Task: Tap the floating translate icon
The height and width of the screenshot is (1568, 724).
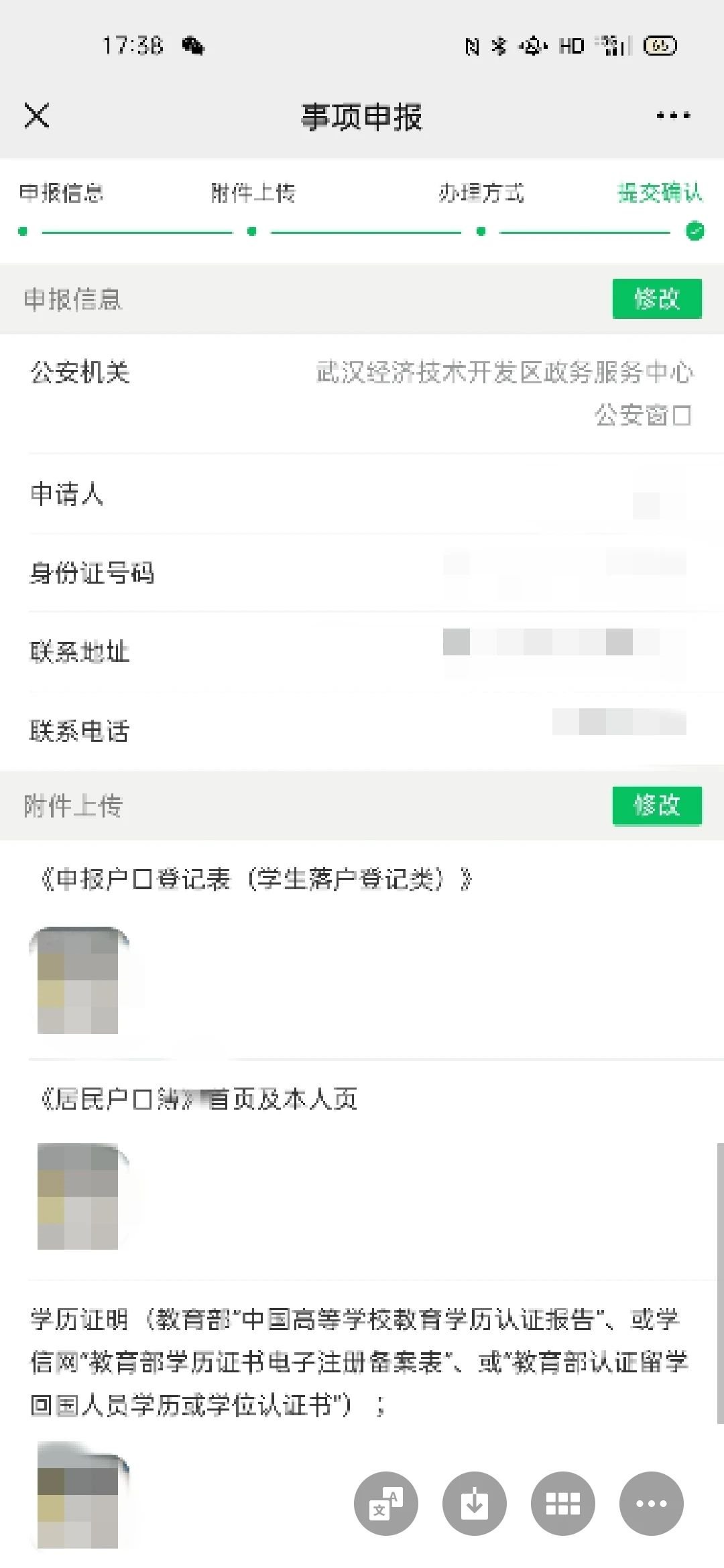Action: (386, 1504)
